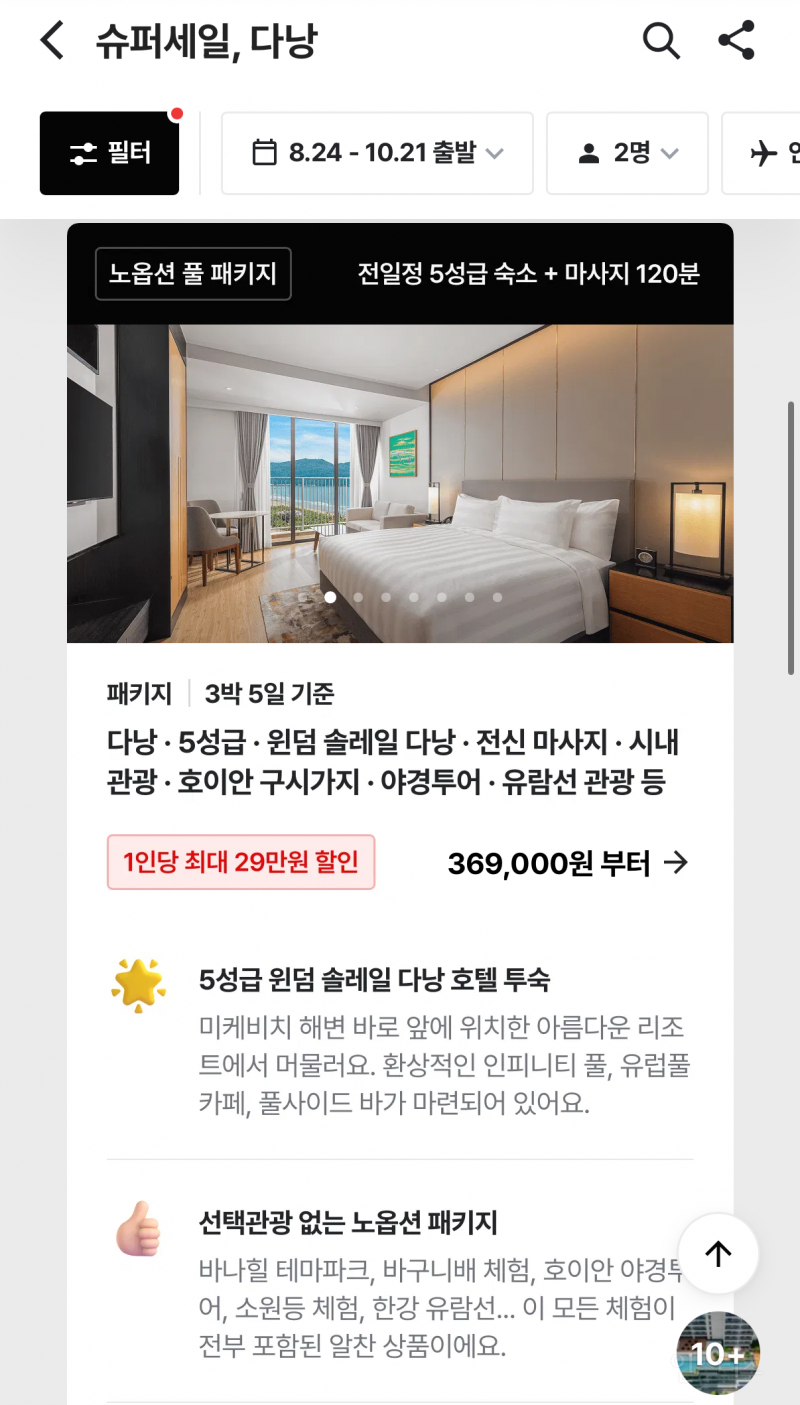Open search from the top bar

point(660,42)
